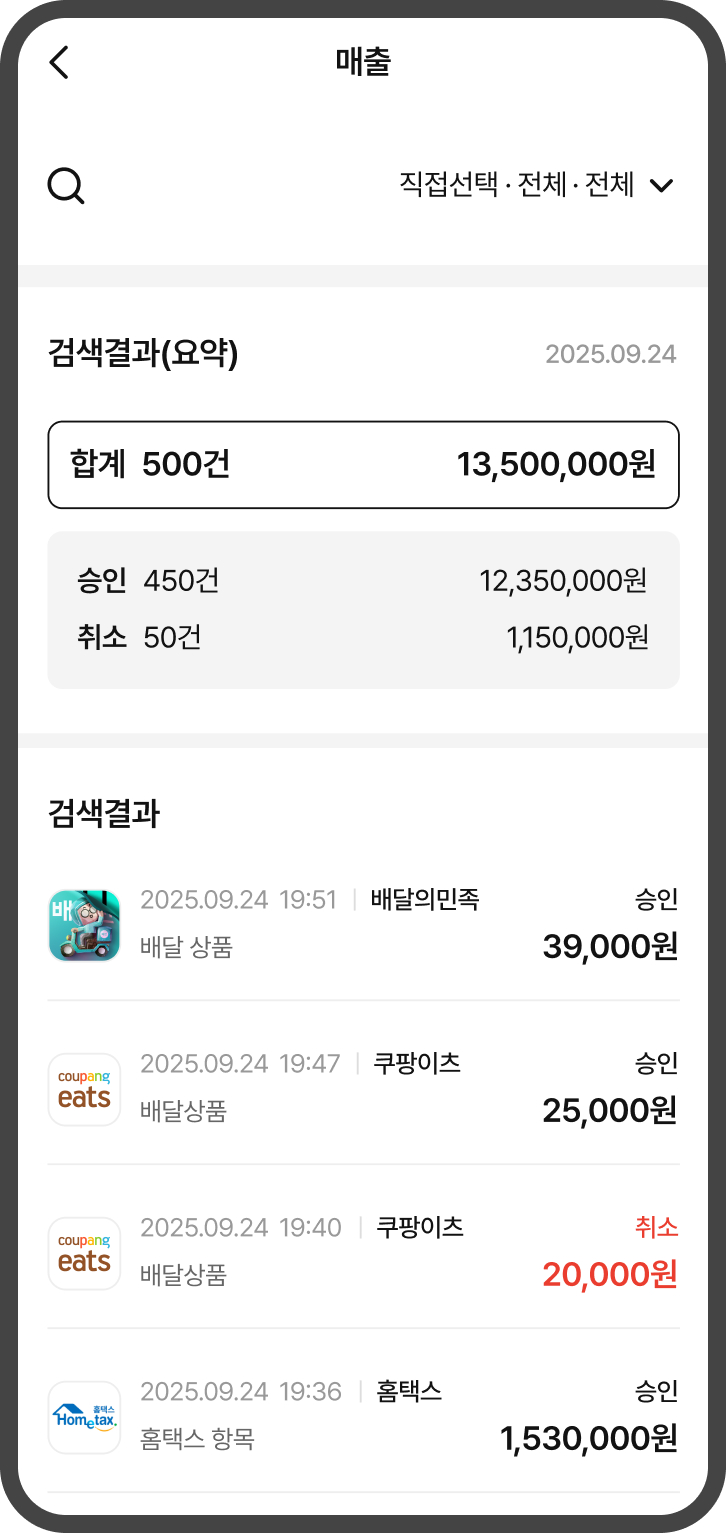Switch to the 매출 screen title
The height and width of the screenshot is (1533, 726).
(x=363, y=62)
